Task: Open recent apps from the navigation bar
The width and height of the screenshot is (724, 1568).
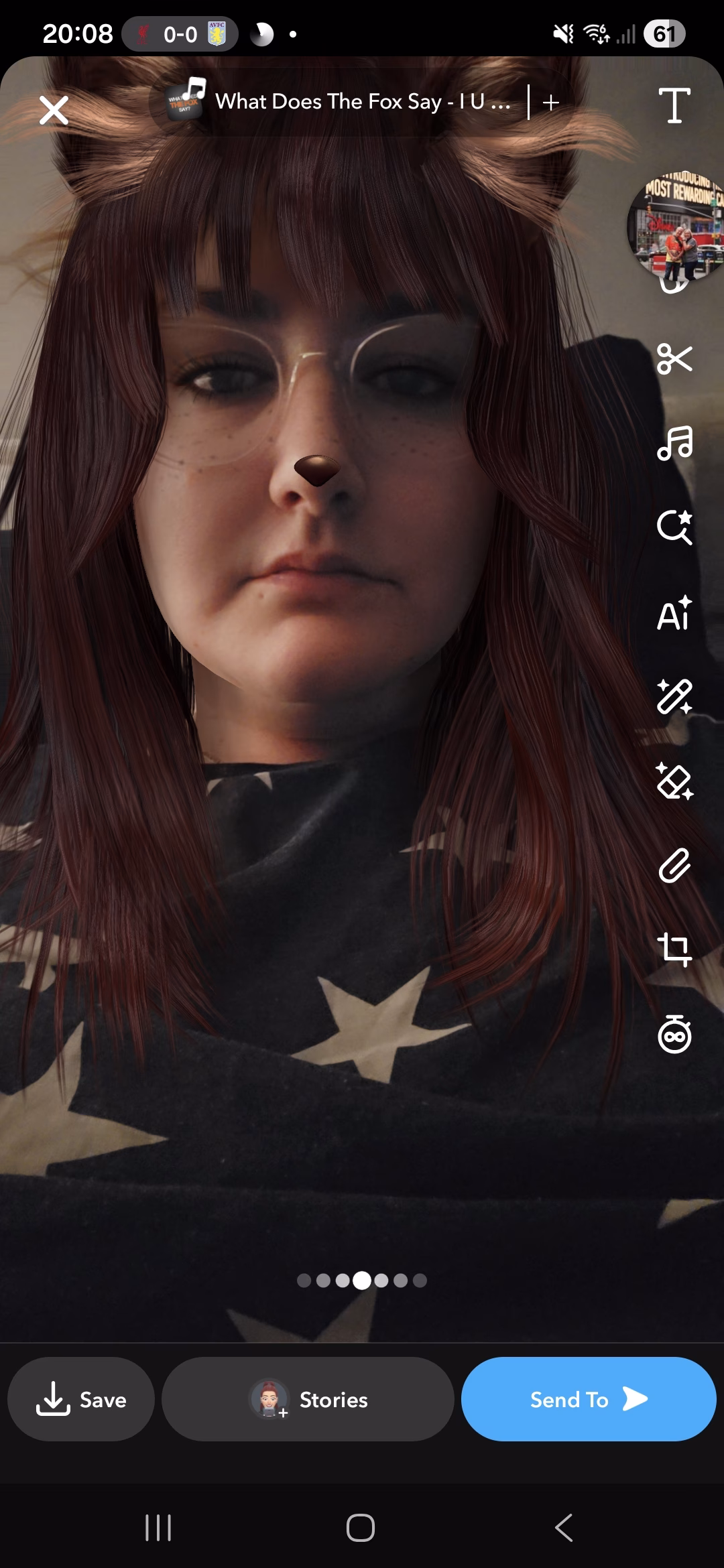Action: pos(159,1528)
